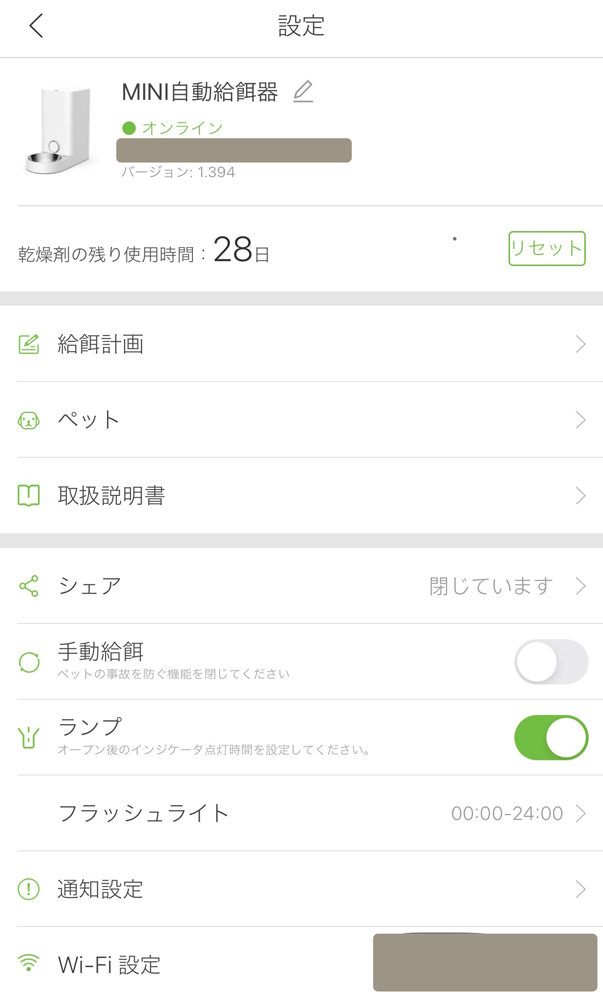The height and width of the screenshot is (1000, 603).
Task: Open the シェア sharing settings
Action: tap(300, 586)
